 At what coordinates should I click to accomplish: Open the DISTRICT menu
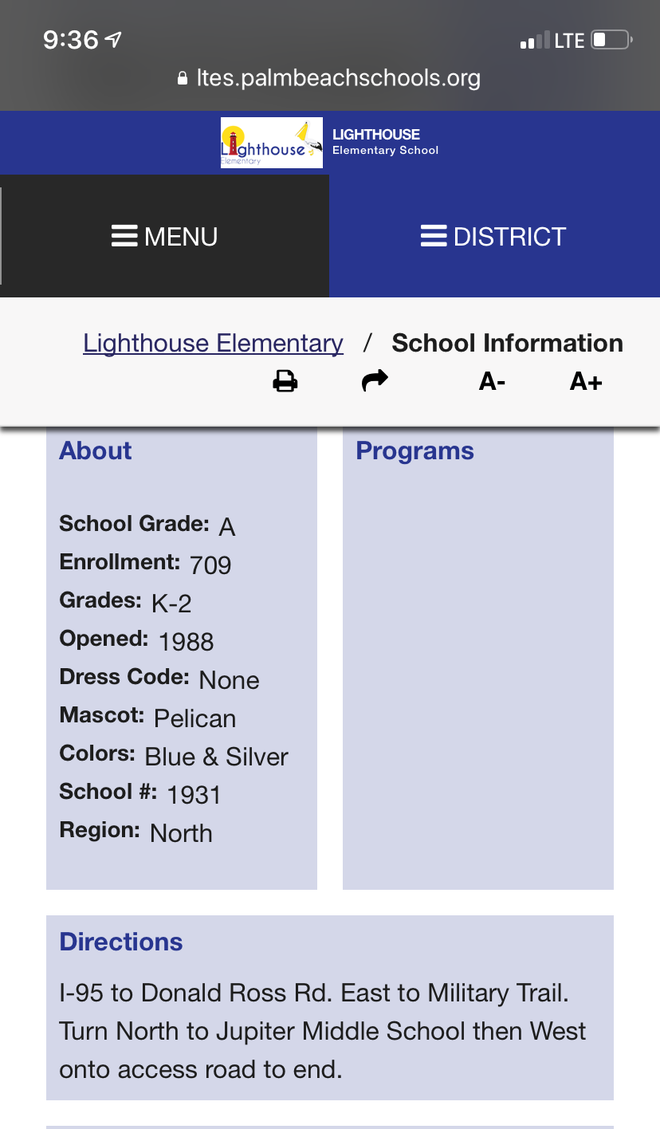click(494, 237)
